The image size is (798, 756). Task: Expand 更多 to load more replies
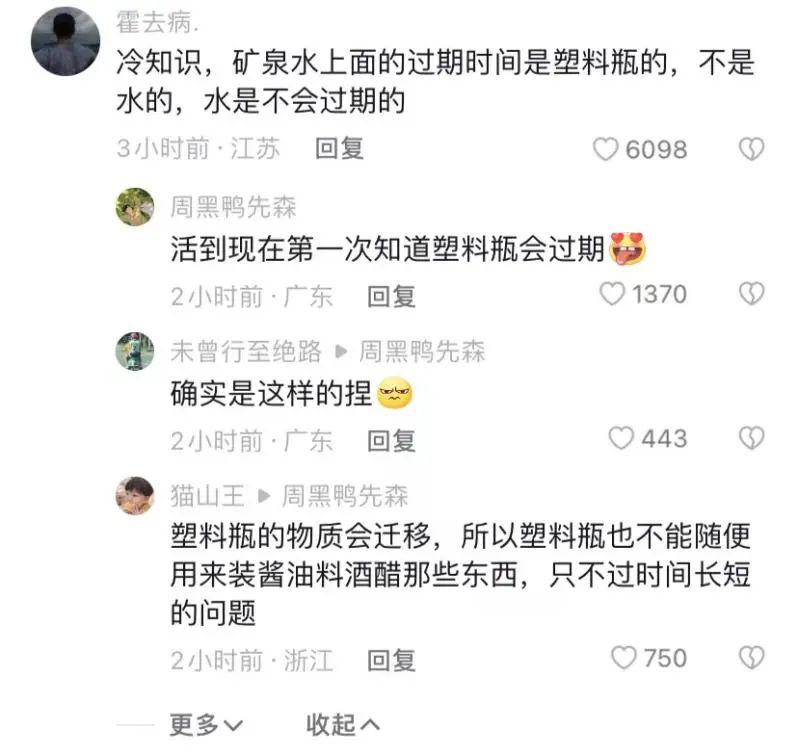206,724
